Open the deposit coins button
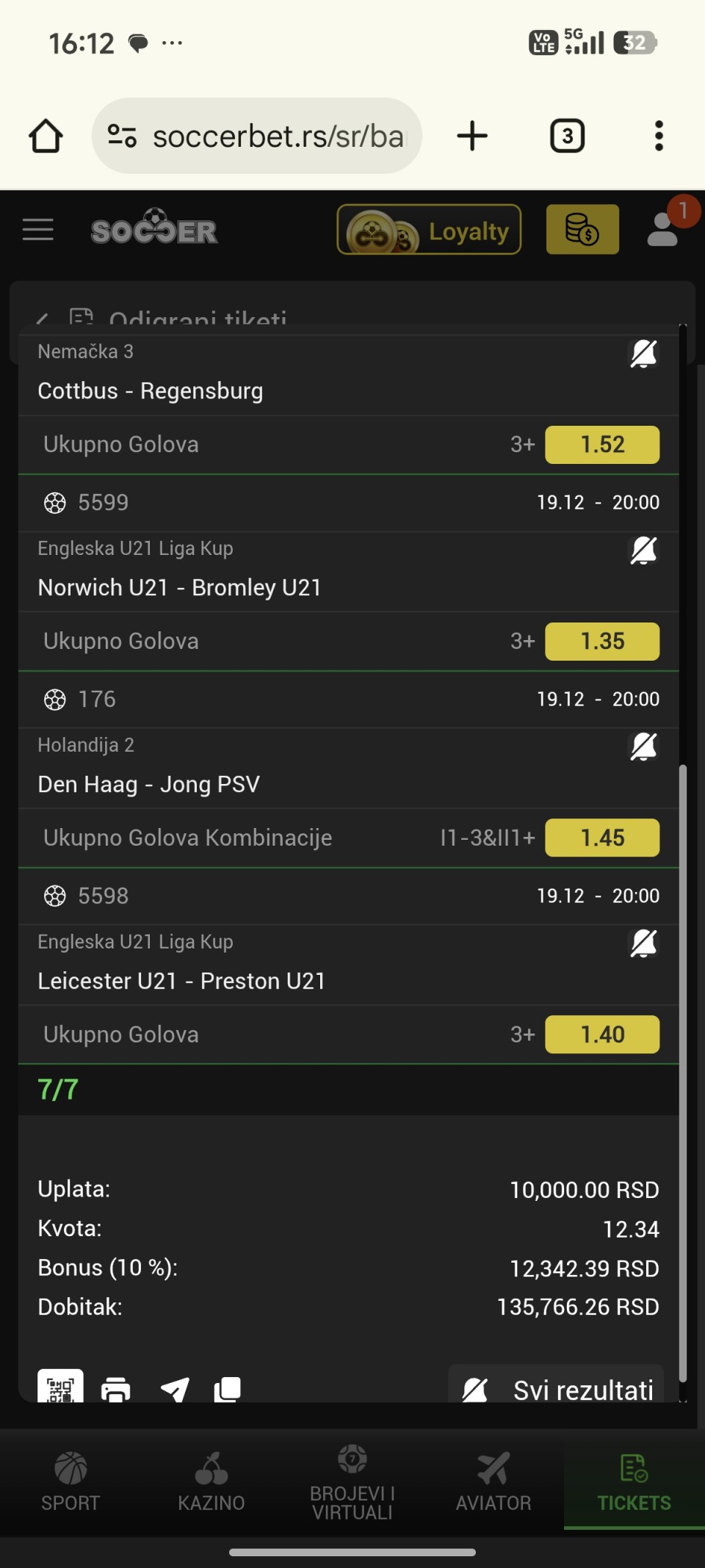 click(582, 230)
